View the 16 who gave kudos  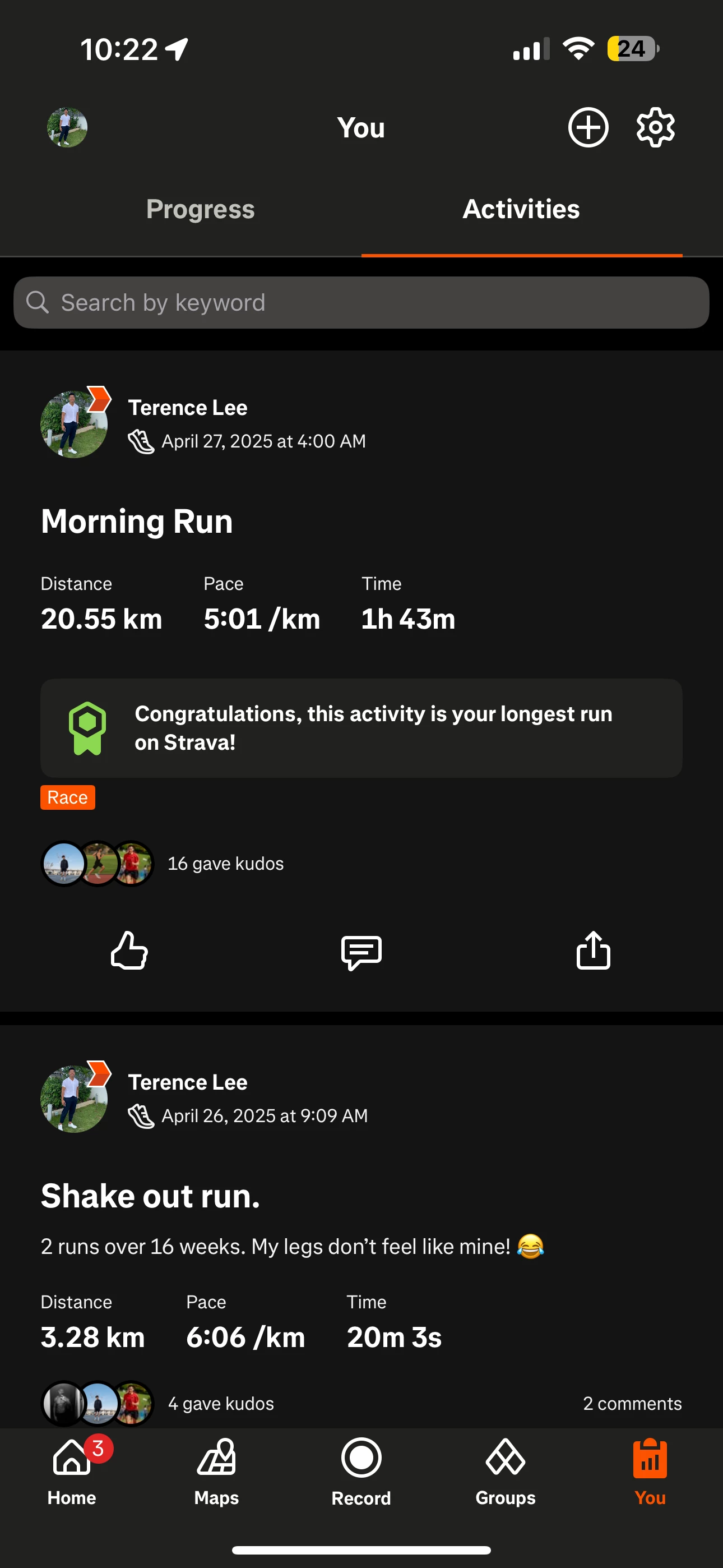[225, 863]
